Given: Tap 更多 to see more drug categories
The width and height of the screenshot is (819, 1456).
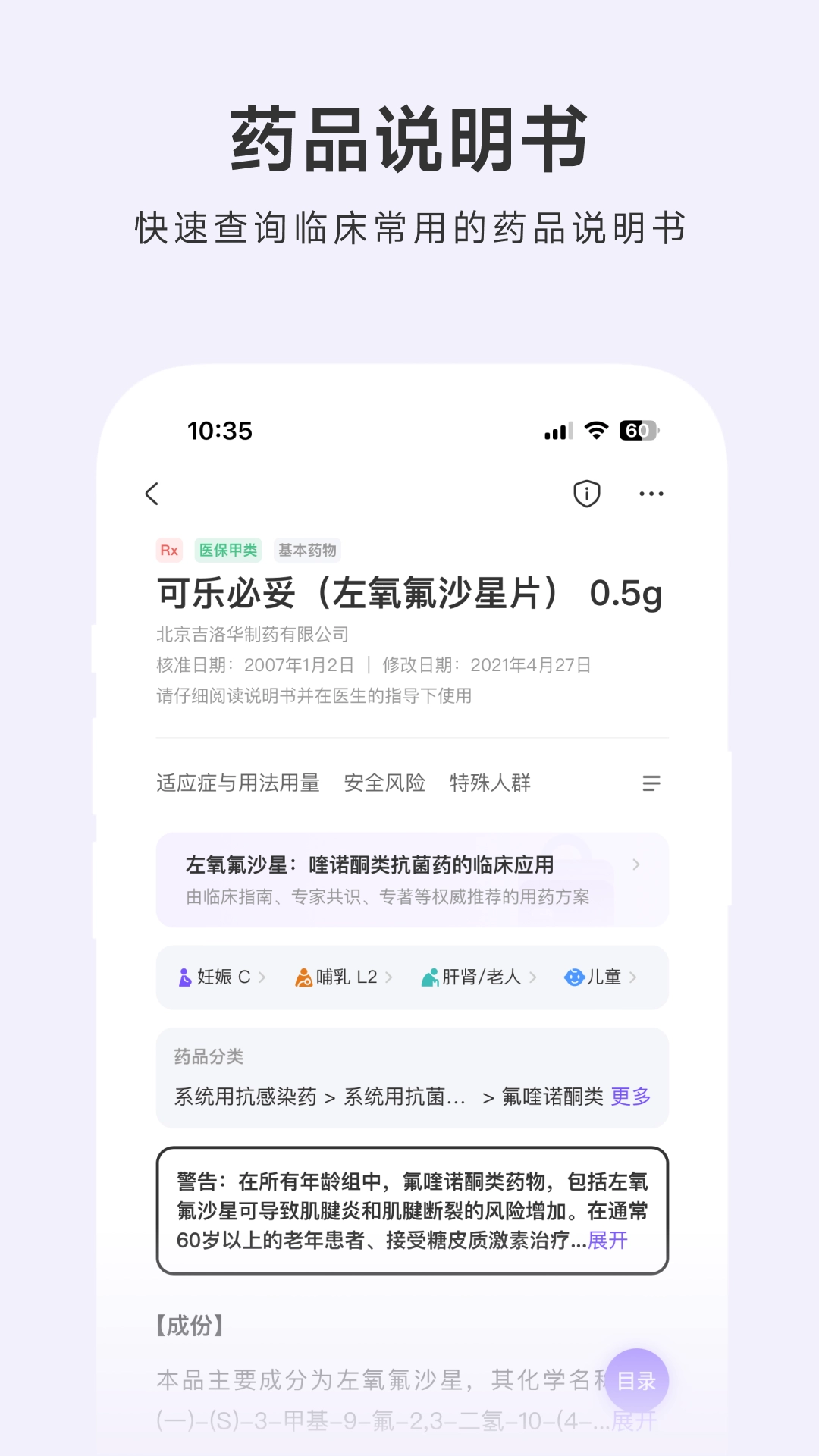Looking at the screenshot, I should [x=630, y=1097].
